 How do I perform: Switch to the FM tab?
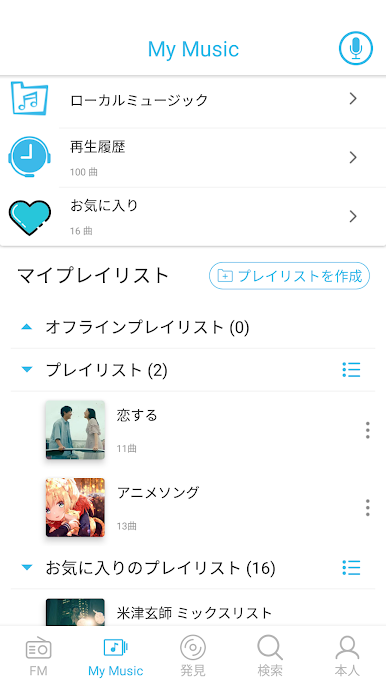(x=39, y=656)
